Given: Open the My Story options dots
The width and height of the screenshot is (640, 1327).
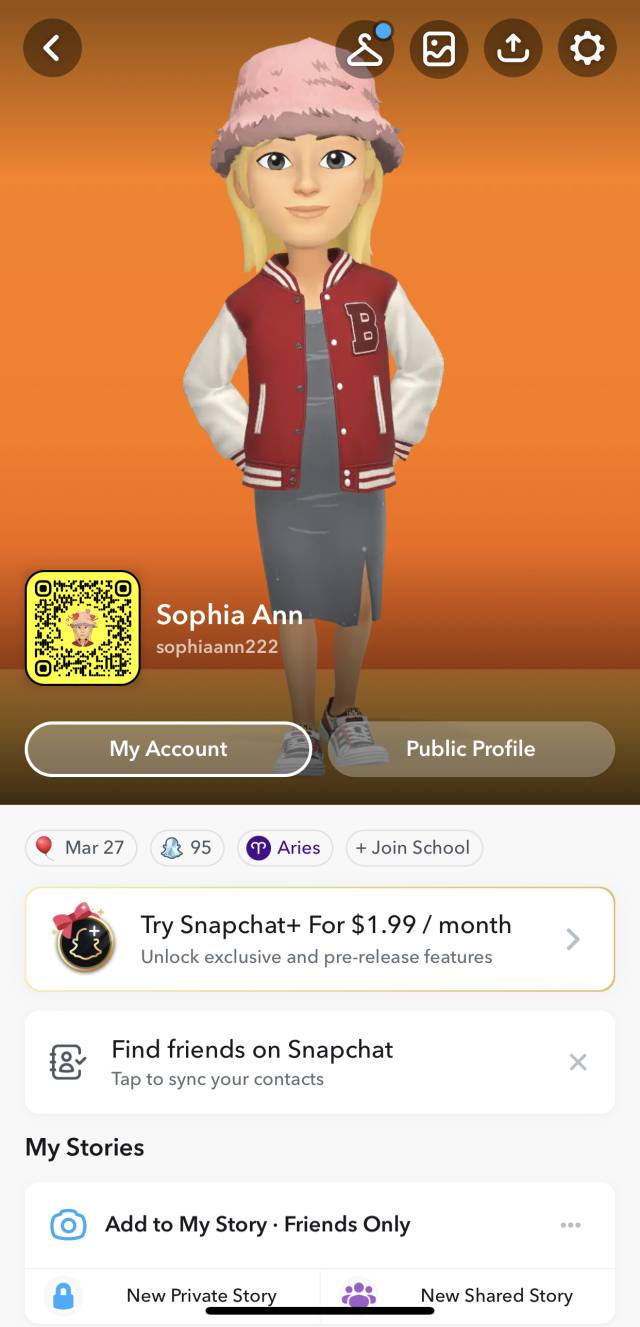Looking at the screenshot, I should point(571,1225).
